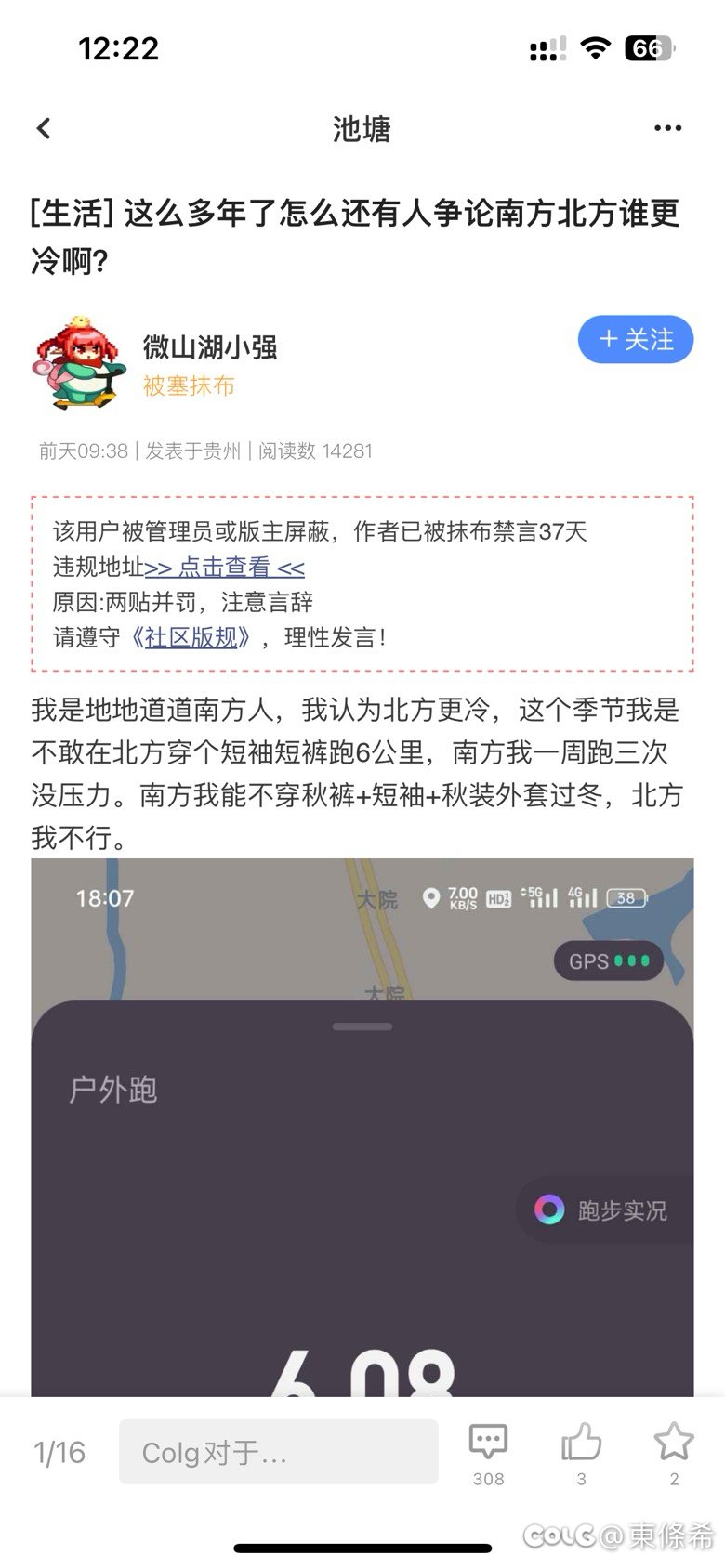Favorite this post with the star icon
725x1568 pixels.
click(x=673, y=1444)
